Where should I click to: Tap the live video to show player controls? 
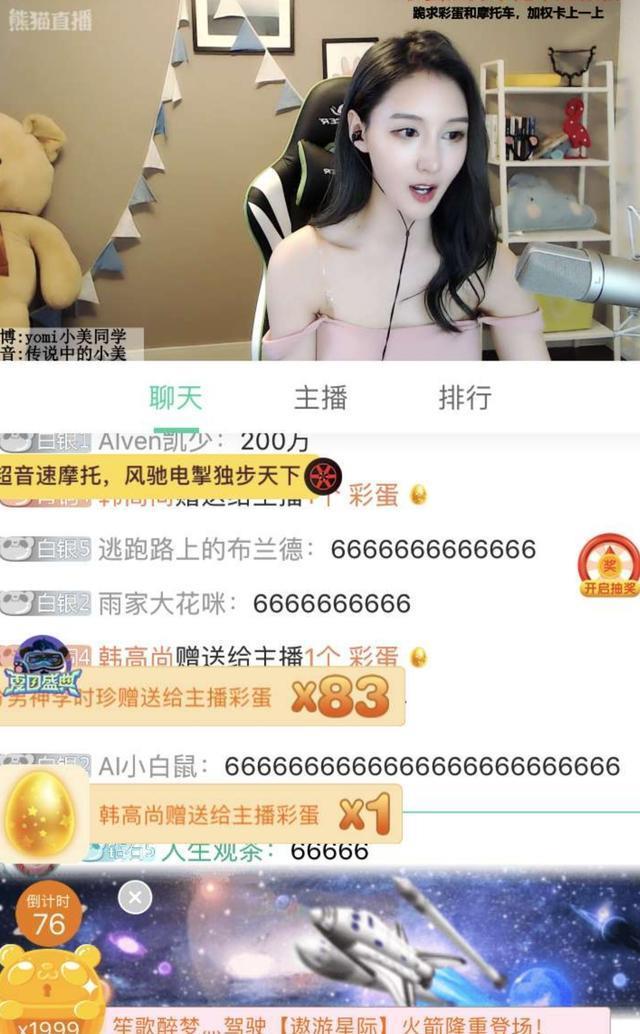(x=320, y=180)
